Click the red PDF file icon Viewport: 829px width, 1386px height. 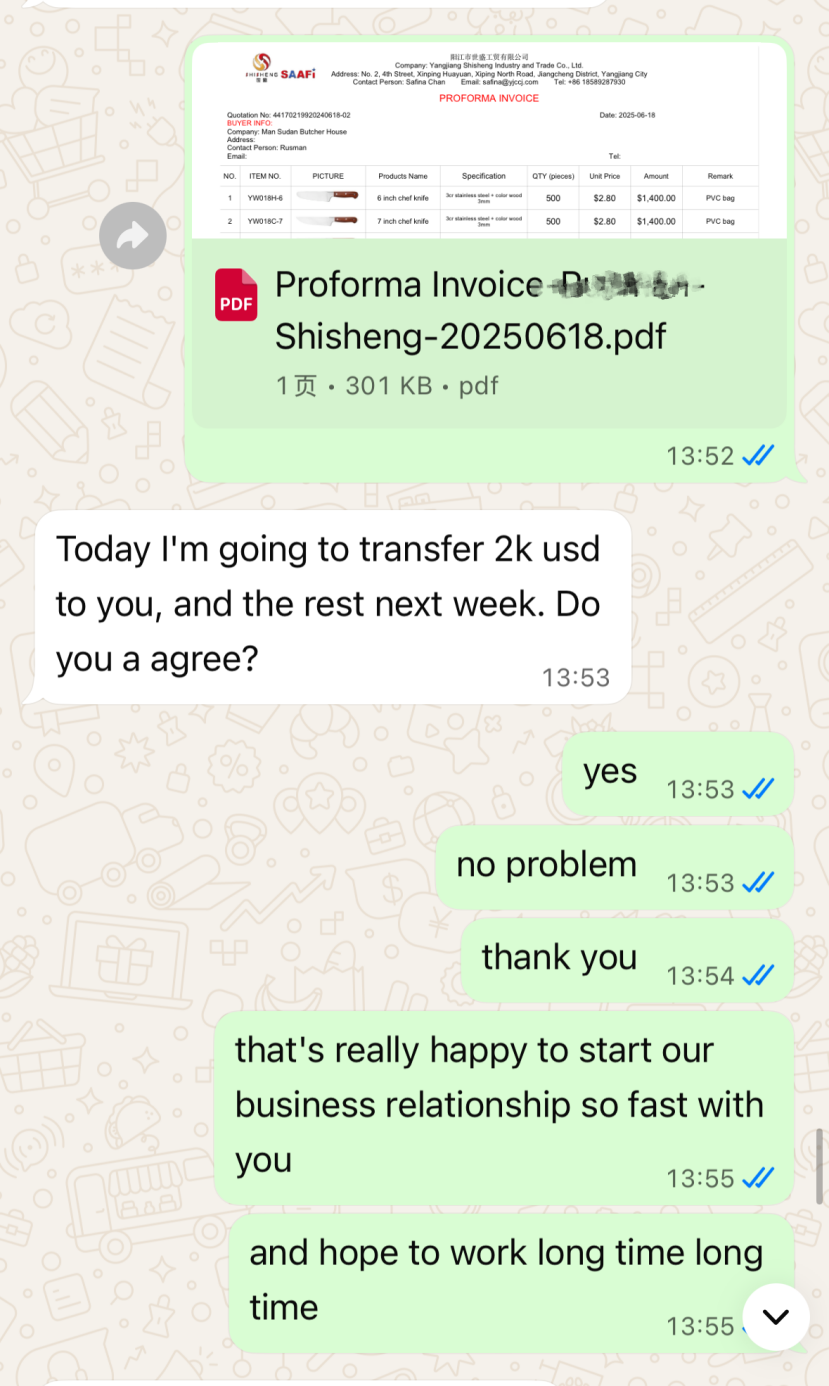(x=236, y=295)
